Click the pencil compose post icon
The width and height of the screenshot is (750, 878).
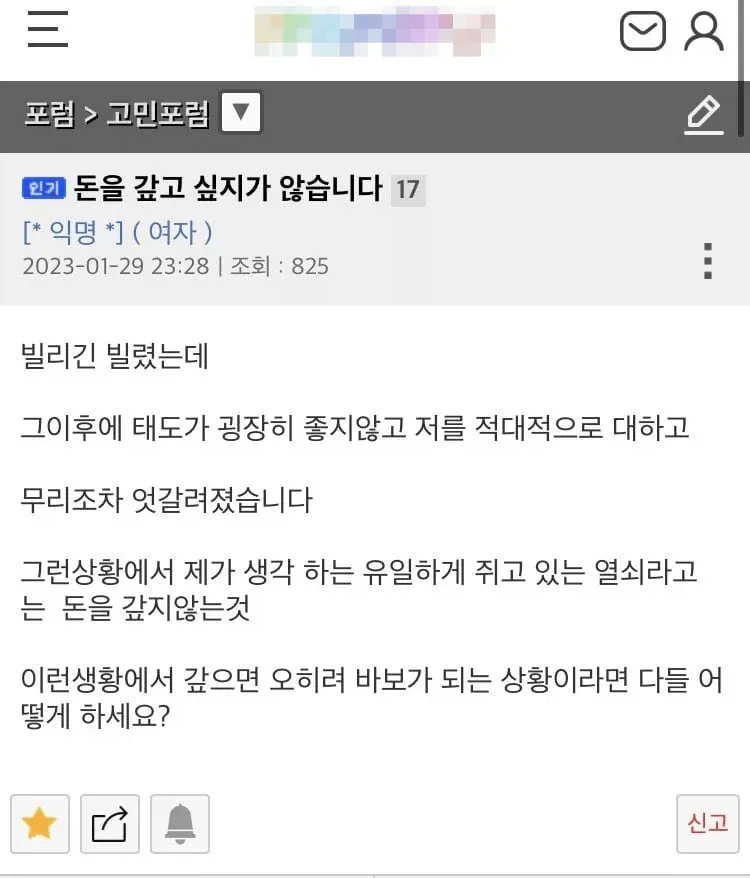coord(704,113)
